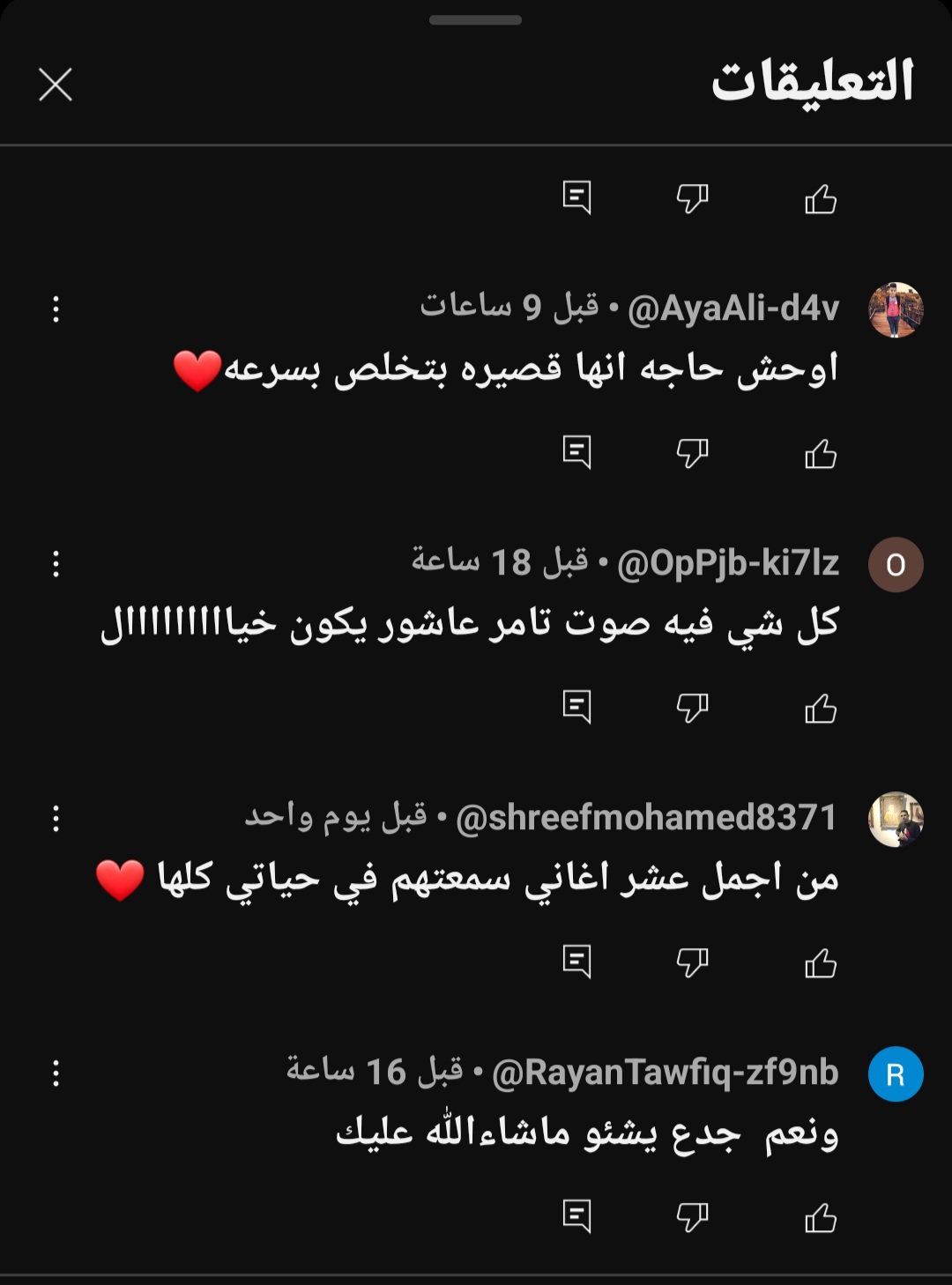952x1285 pixels.
Task: Dislike @RayanTawfiq-zf9nb's comment
Action: (692, 1217)
